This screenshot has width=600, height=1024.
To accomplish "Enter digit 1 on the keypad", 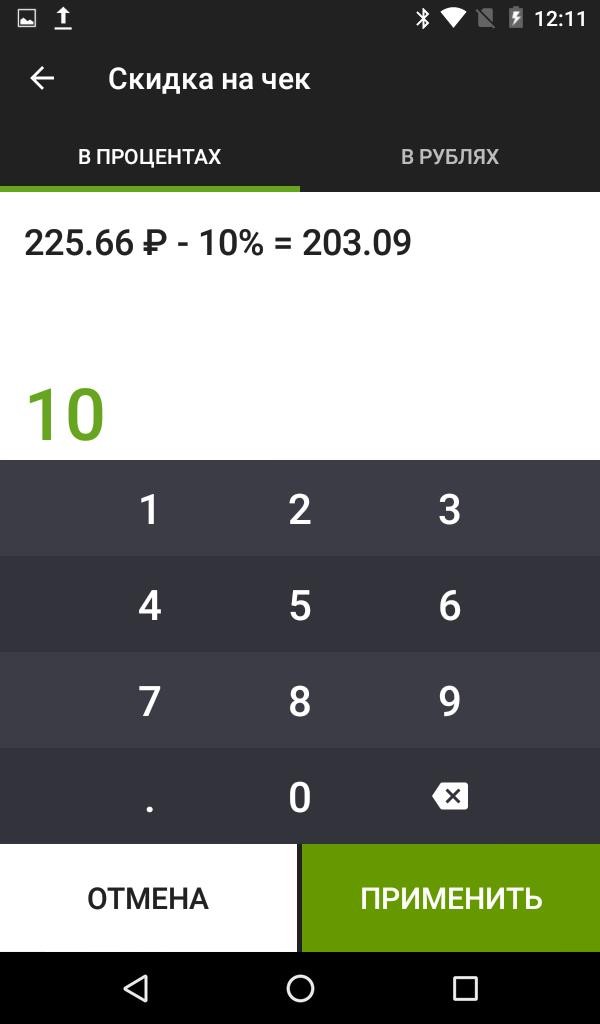I will coord(150,508).
